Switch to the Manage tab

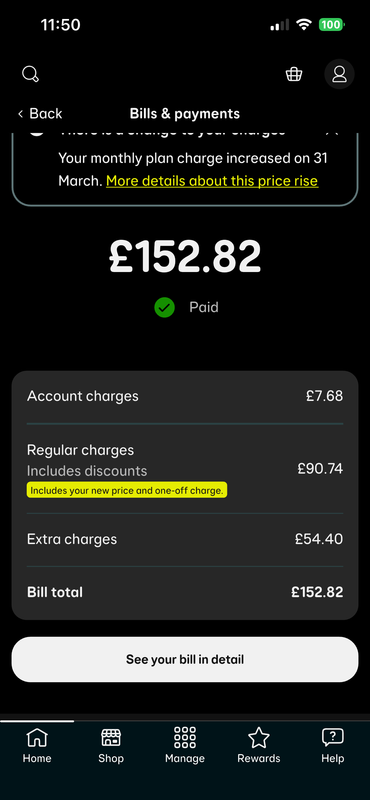(185, 745)
